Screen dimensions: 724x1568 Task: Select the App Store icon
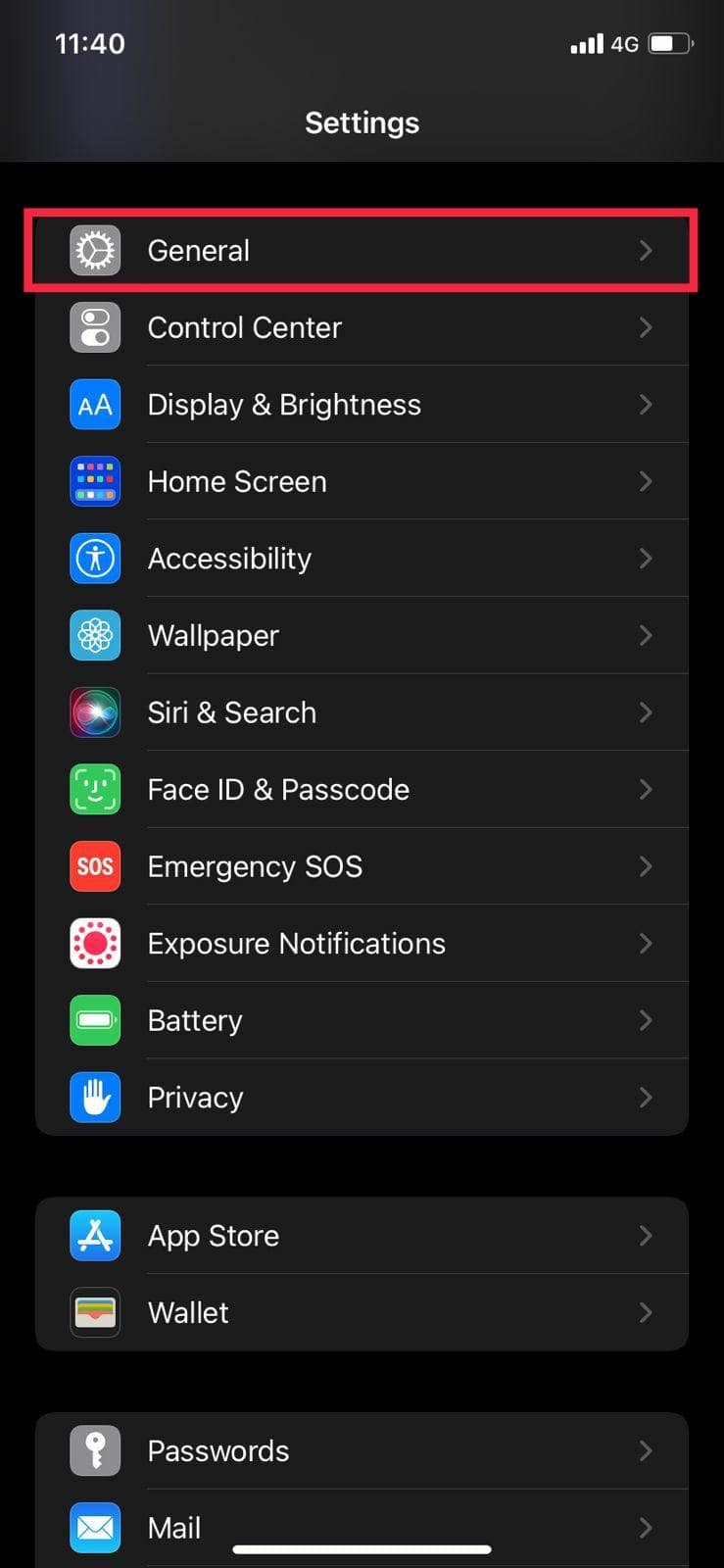click(94, 1236)
